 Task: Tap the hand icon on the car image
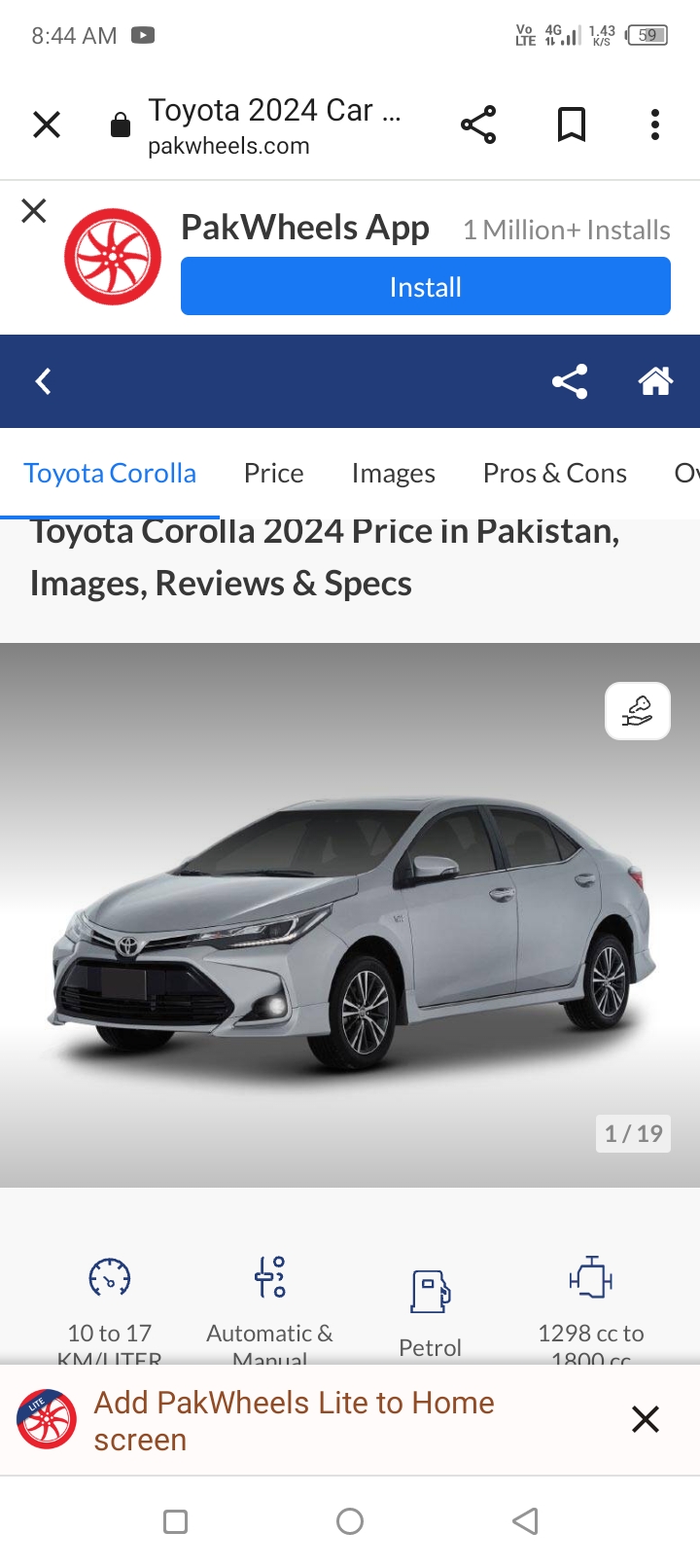coord(638,711)
